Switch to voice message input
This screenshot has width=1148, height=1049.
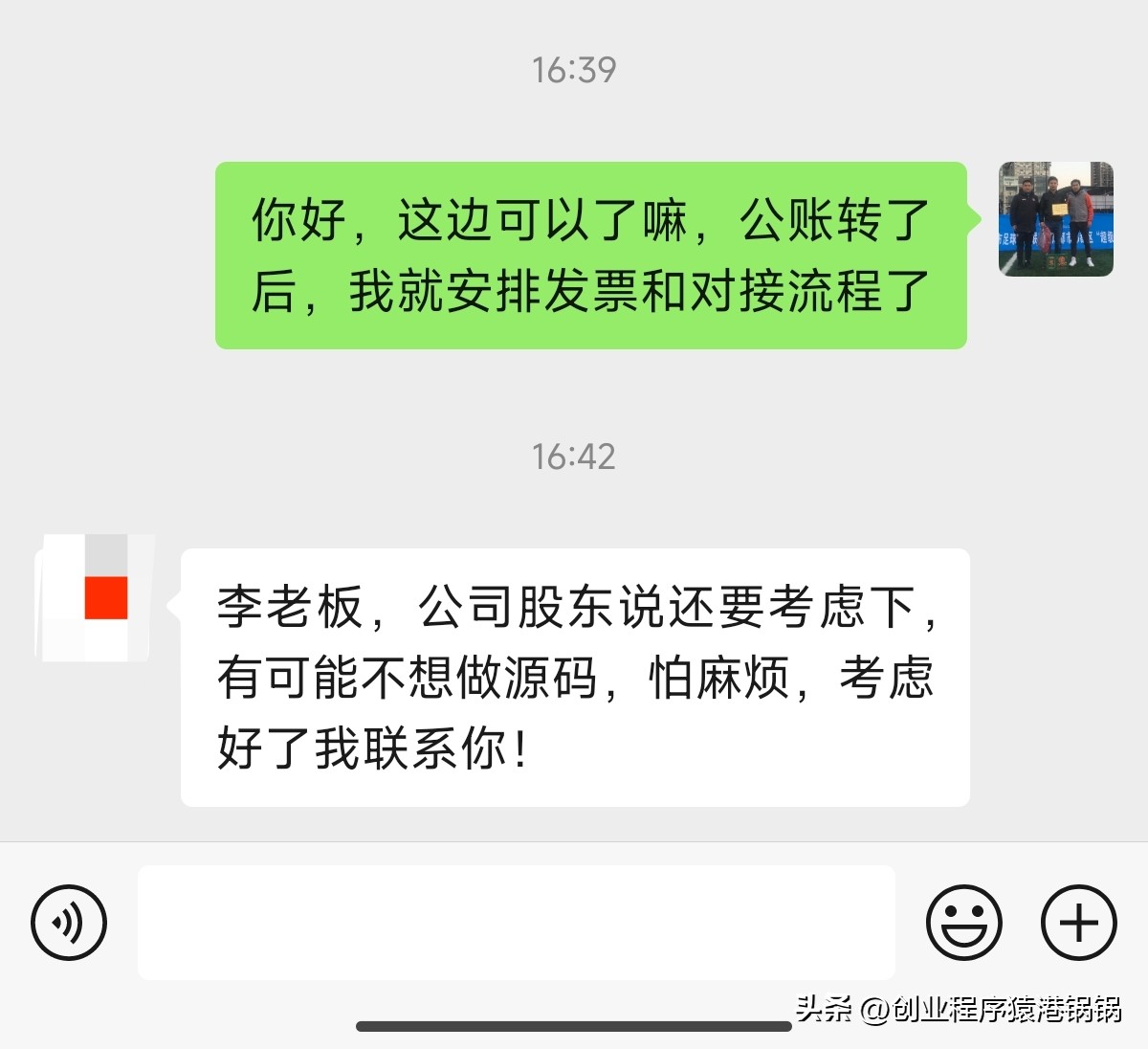coord(69,923)
